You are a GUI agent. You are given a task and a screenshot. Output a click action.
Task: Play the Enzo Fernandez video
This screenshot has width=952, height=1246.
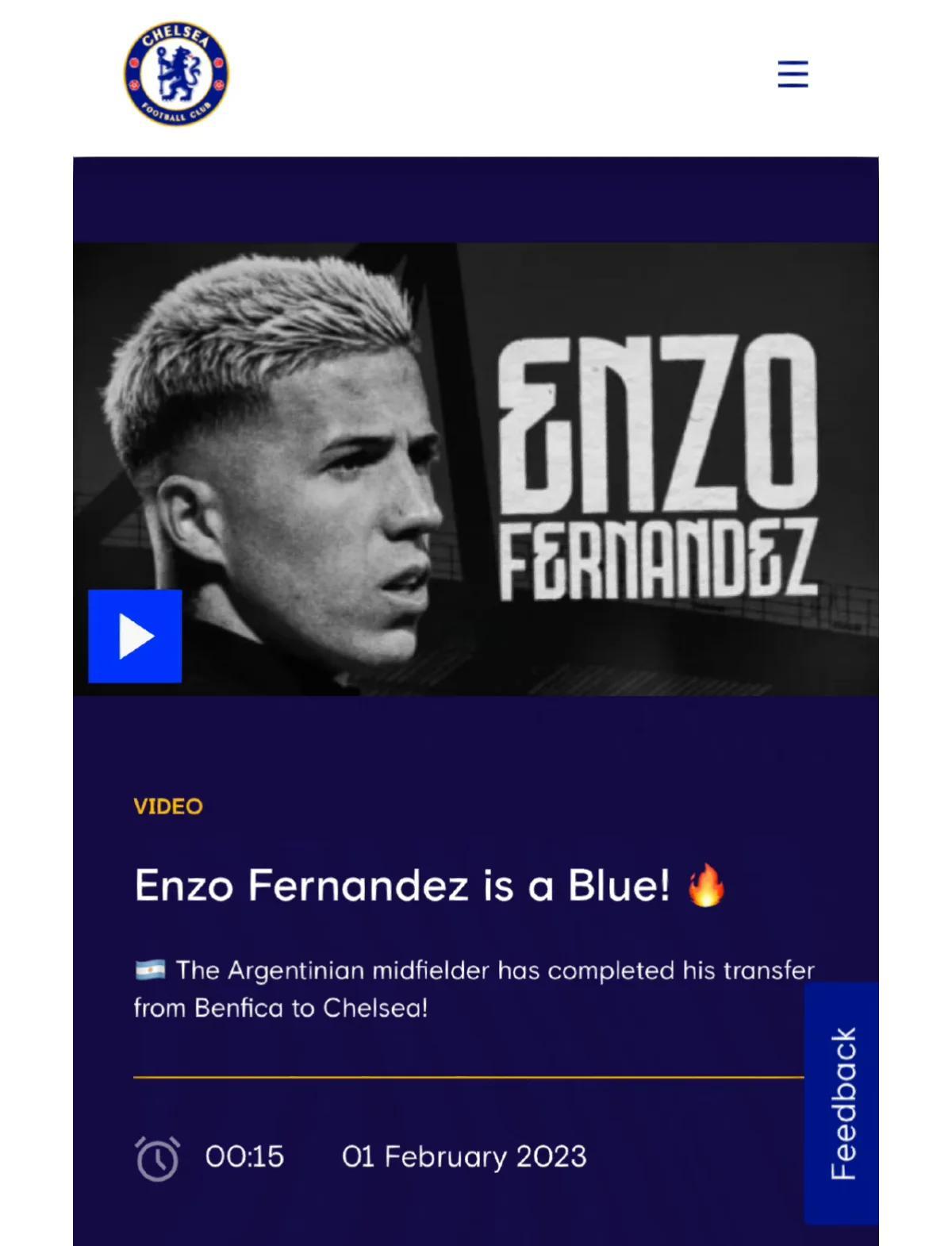point(135,636)
